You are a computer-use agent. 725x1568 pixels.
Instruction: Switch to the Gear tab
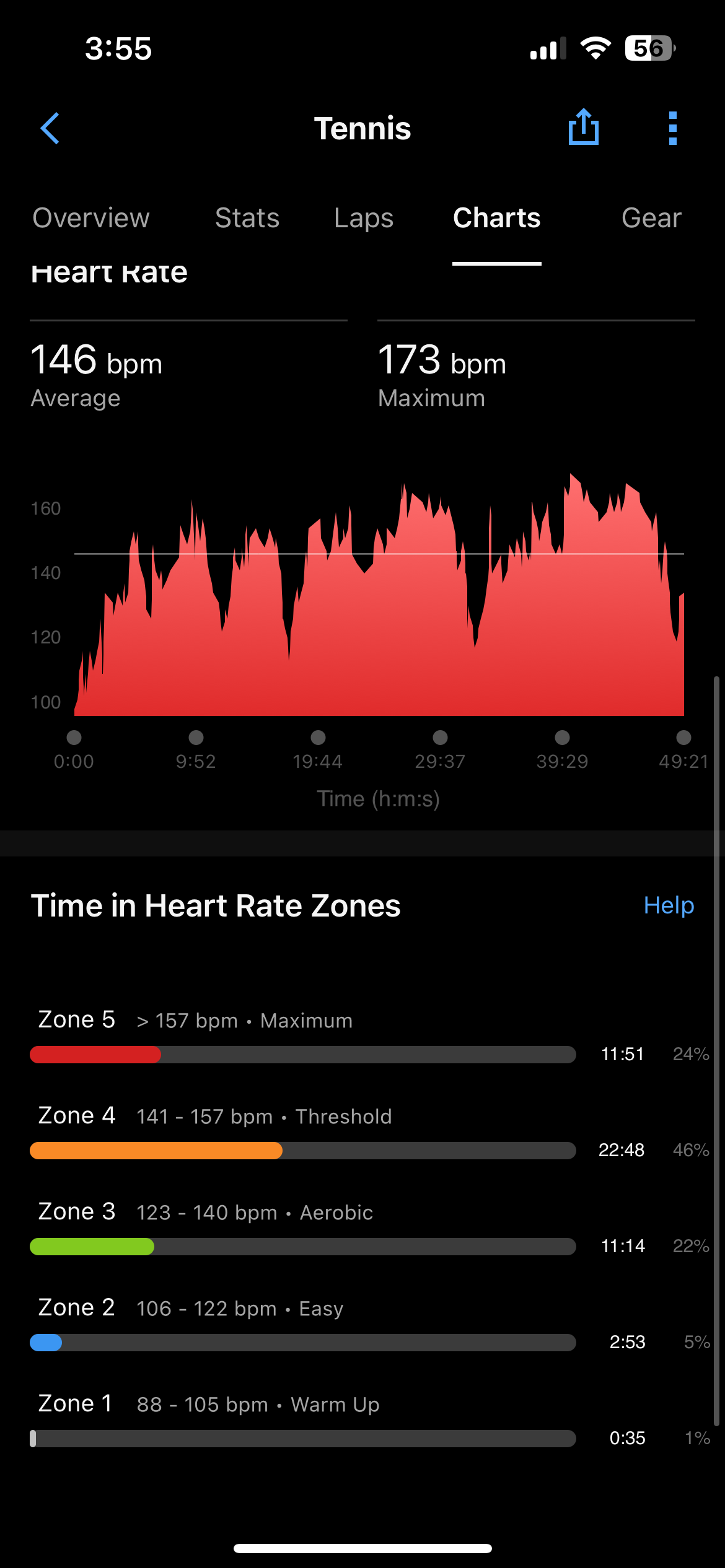651,218
